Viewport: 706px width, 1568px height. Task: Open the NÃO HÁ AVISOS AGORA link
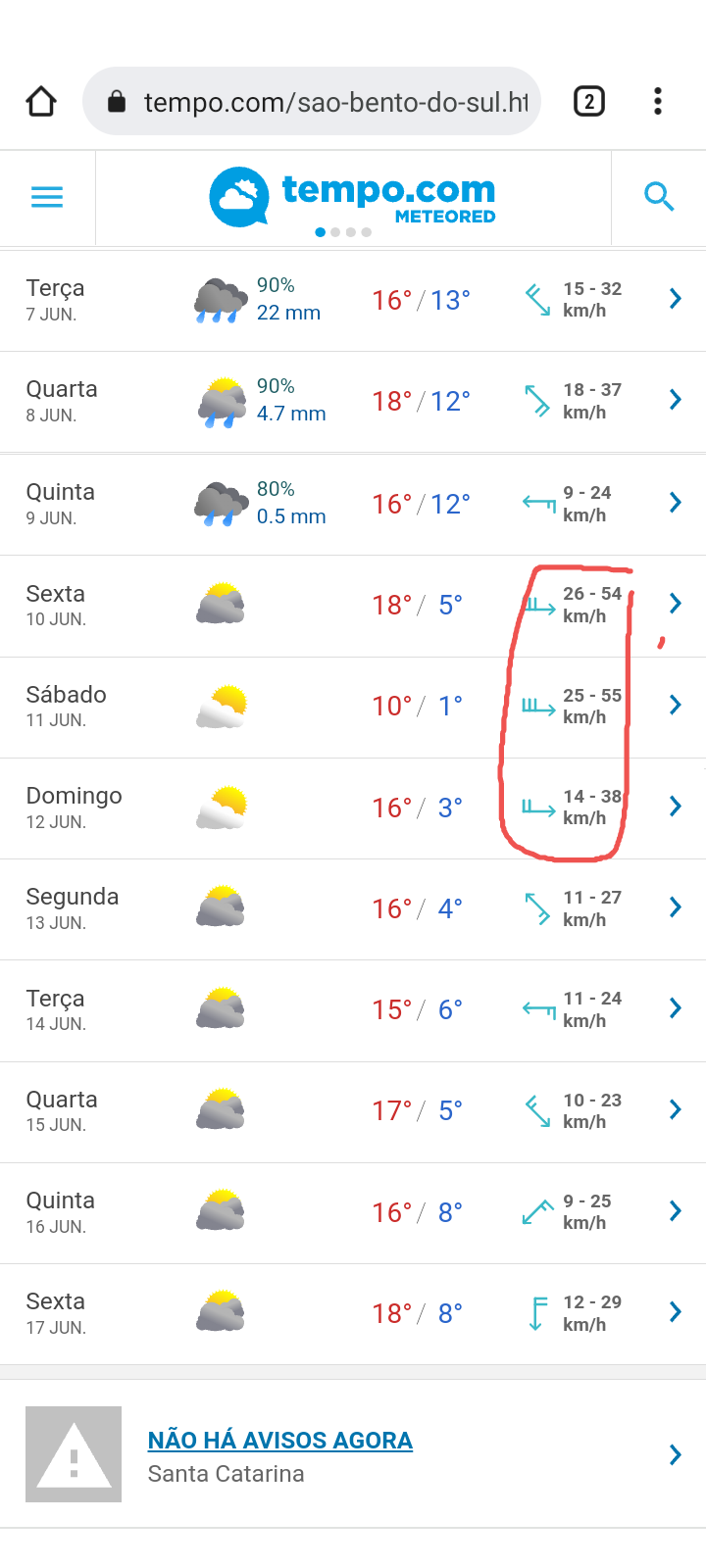point(279,1441)
